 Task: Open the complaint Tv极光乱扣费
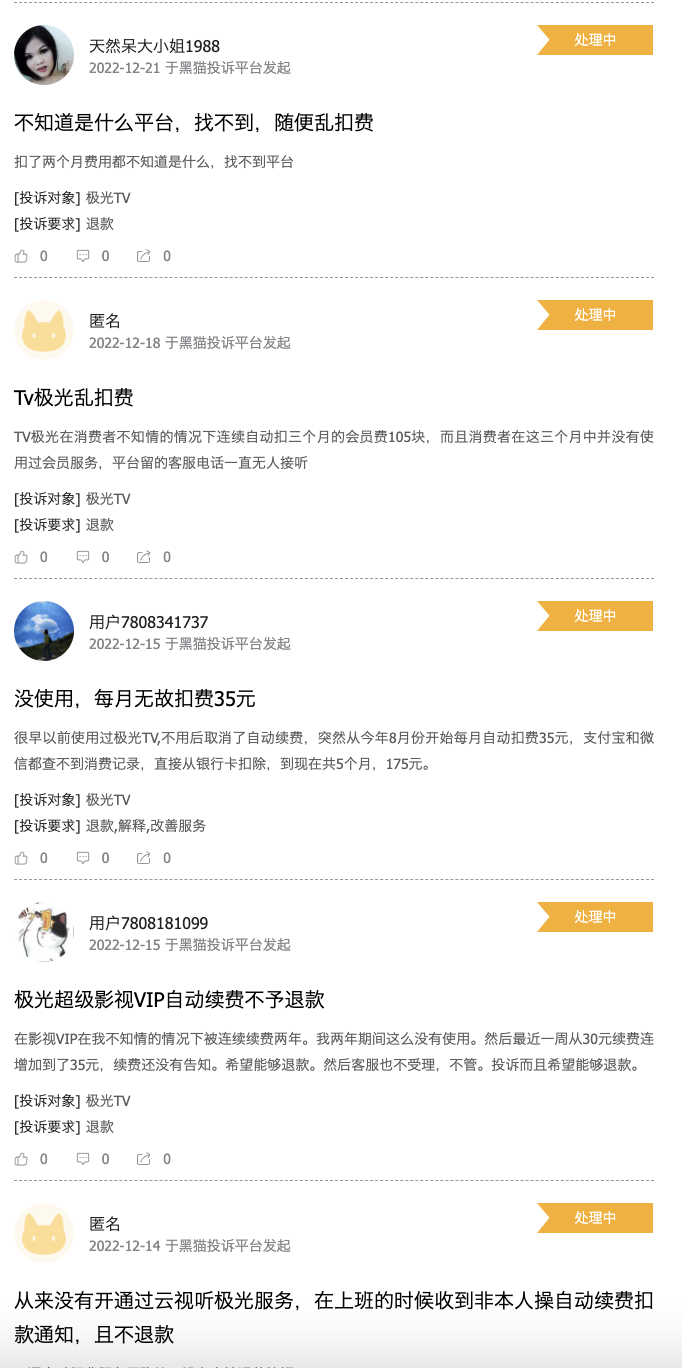point(74,398)
